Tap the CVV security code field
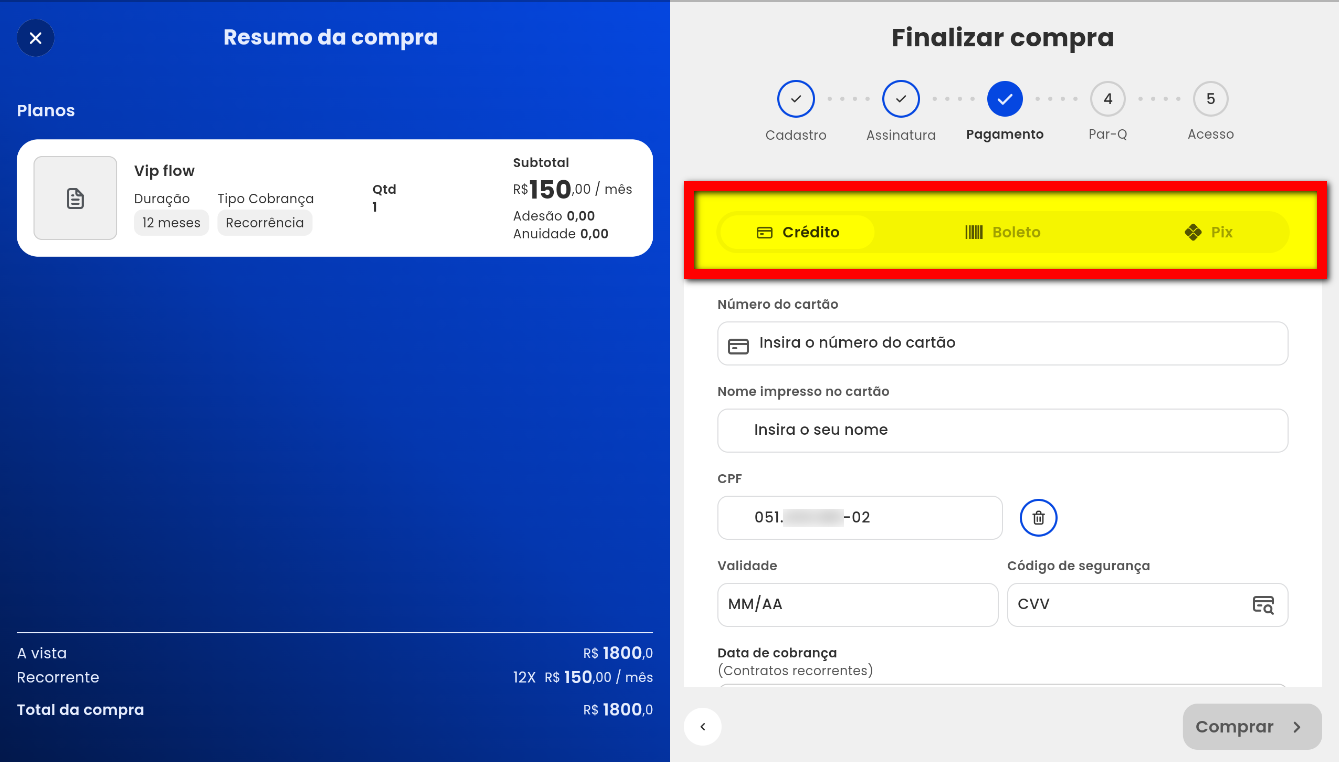The image size is (1339, 762). 1130,605
